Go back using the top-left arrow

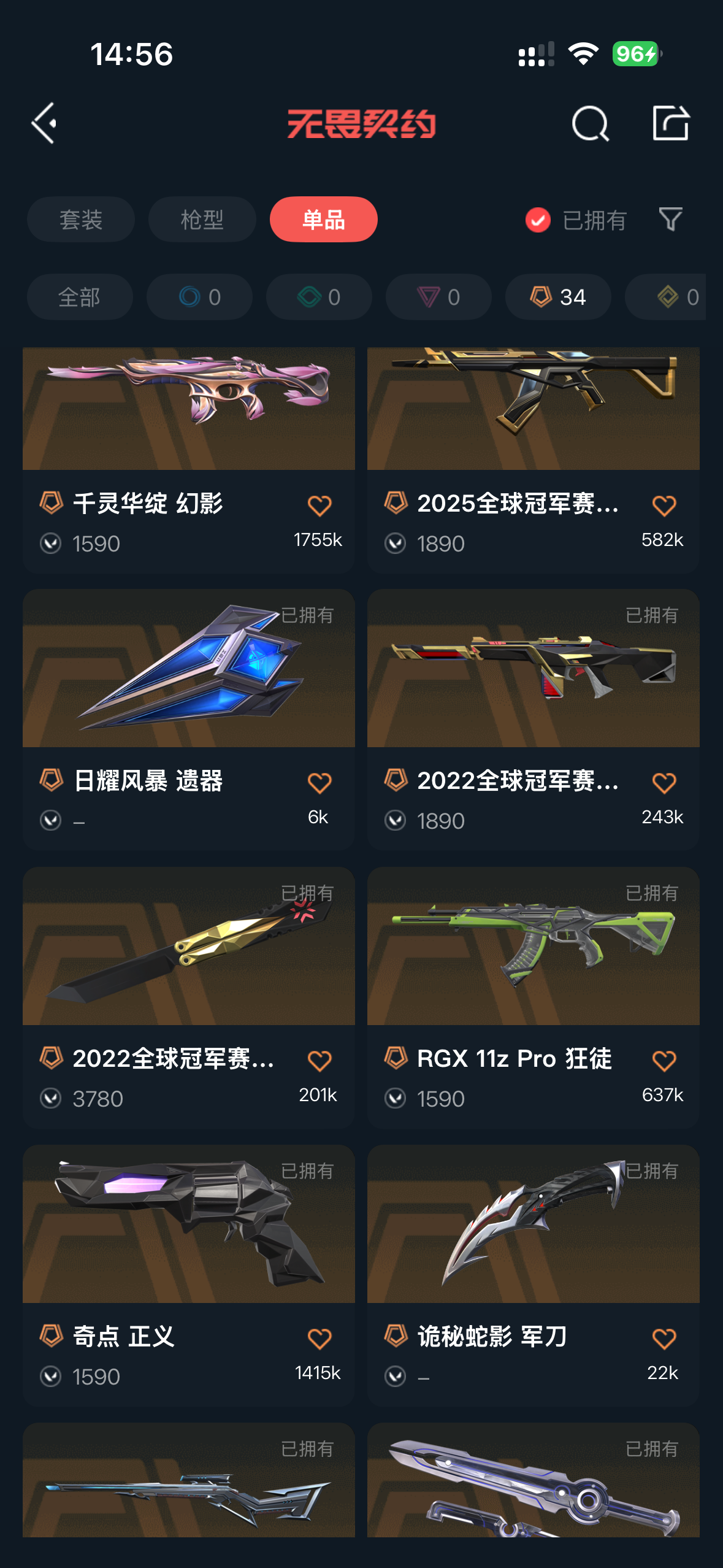(44, 123)
